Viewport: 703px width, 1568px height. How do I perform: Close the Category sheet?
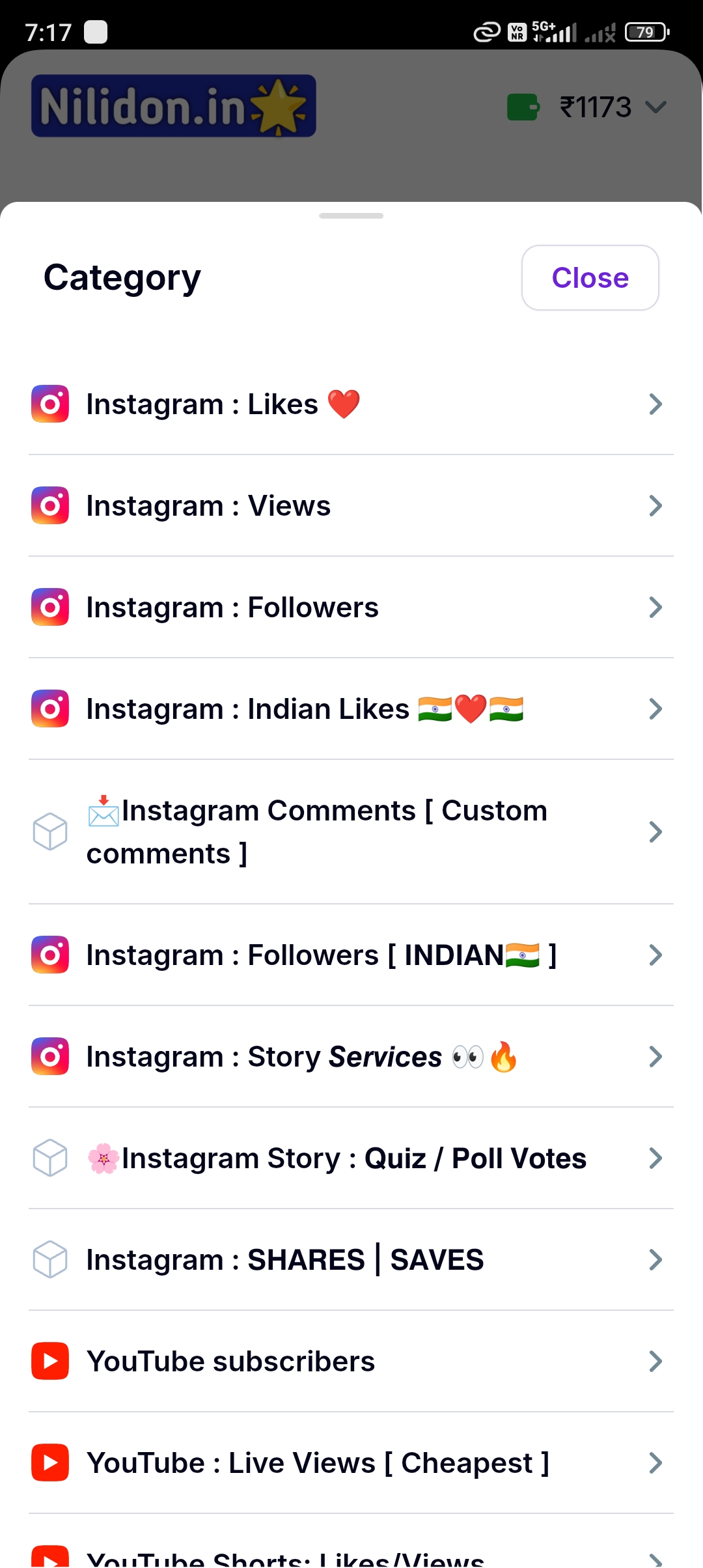click(590, 278)
